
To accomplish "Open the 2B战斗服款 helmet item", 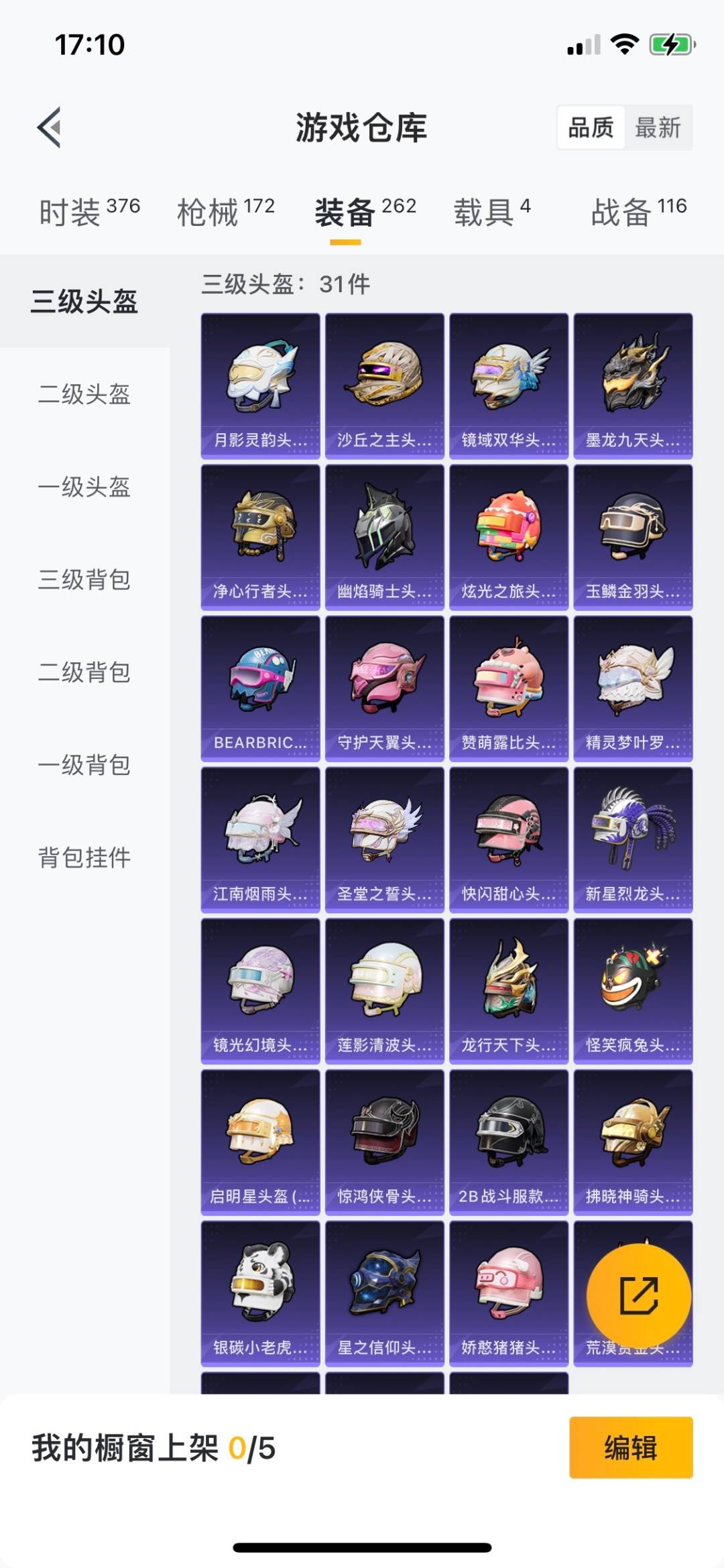I will tap(509, 1142).
